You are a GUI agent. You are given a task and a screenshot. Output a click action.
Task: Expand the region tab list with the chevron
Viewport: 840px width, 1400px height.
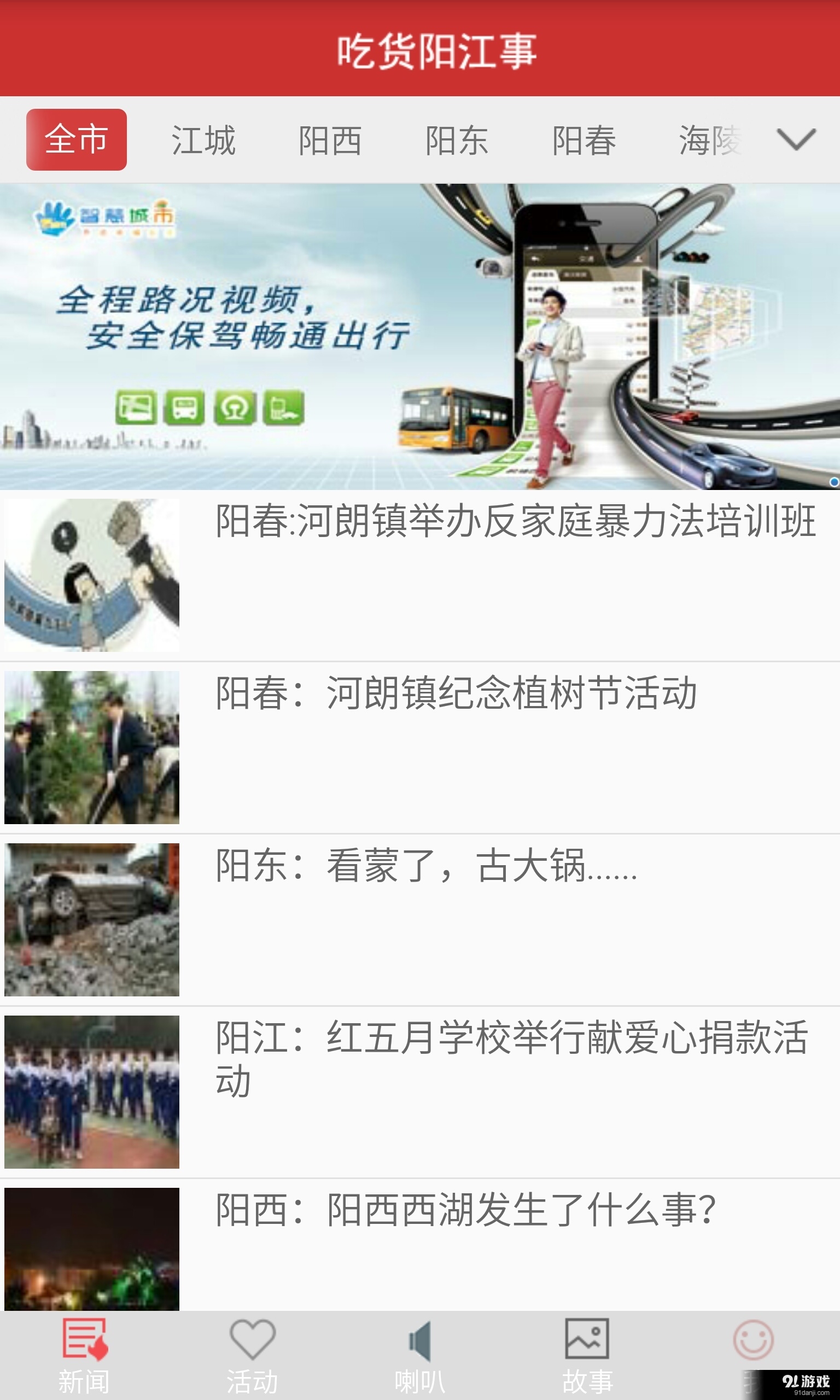(795, 141)
